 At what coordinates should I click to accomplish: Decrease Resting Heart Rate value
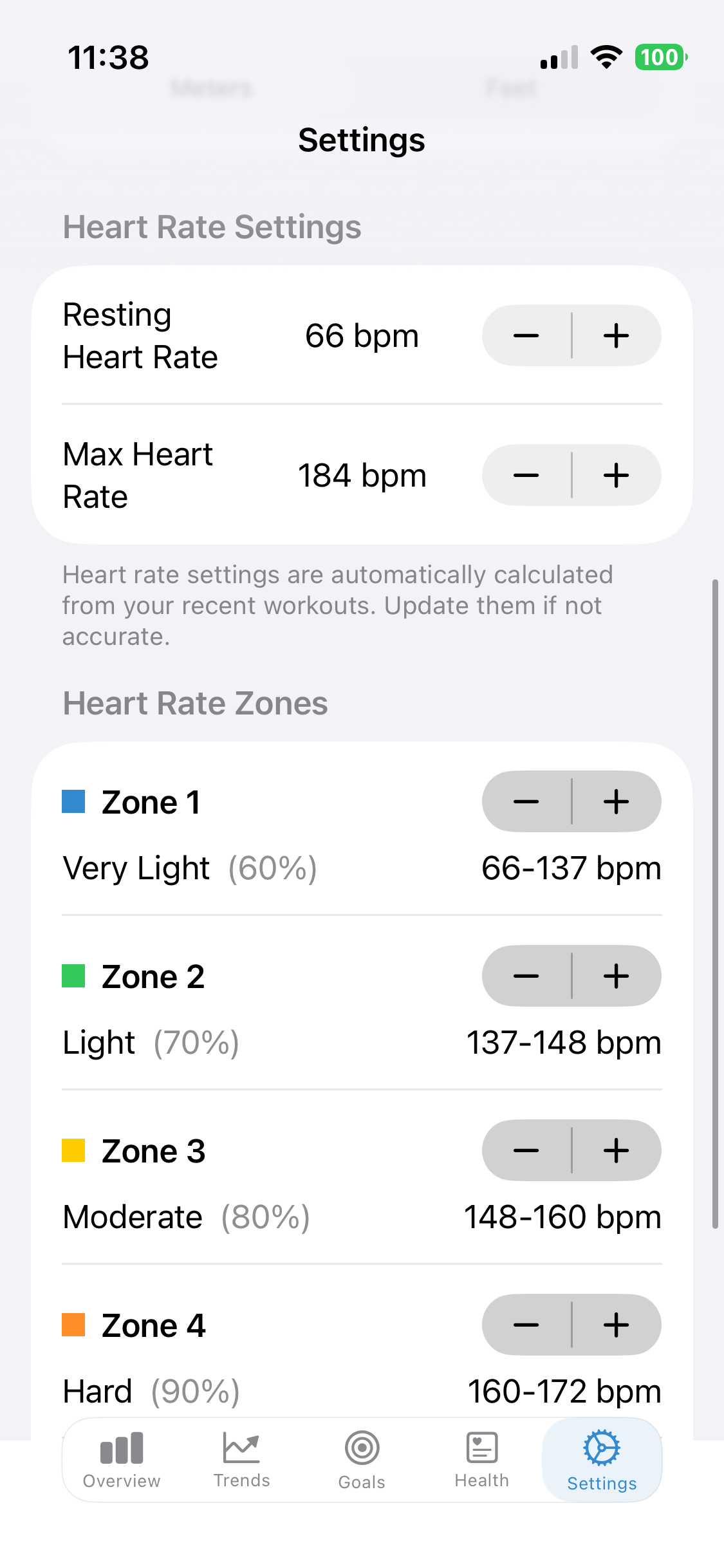[526, 335]
